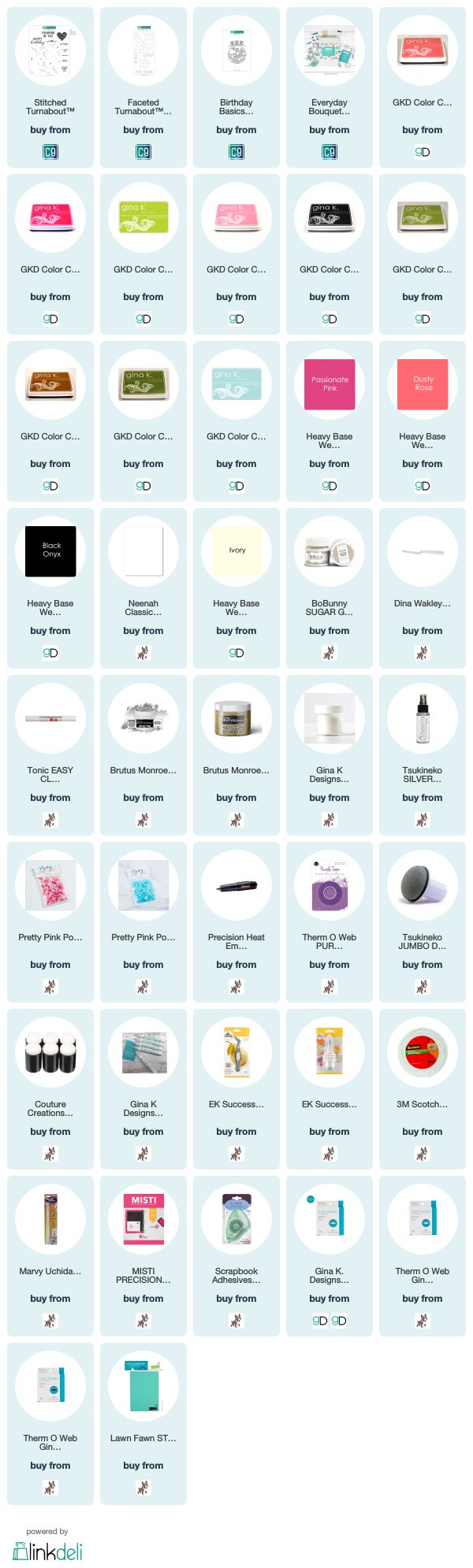Tap the store icon under Ivory Heavy Base
Viewport: 473px width, 1568px height.
236,653
